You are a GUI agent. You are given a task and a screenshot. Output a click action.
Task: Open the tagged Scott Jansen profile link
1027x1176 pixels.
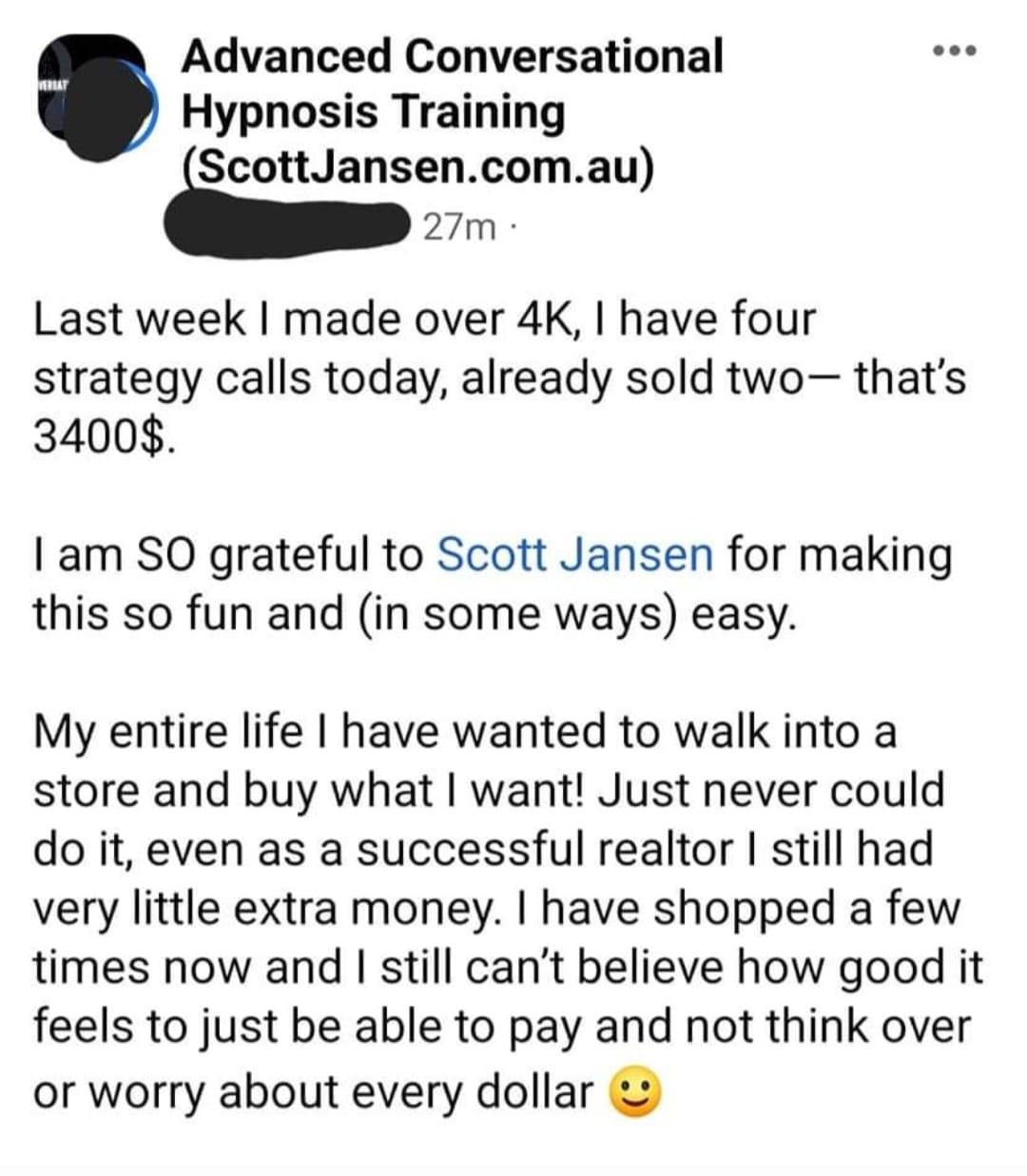coord(574,554)
